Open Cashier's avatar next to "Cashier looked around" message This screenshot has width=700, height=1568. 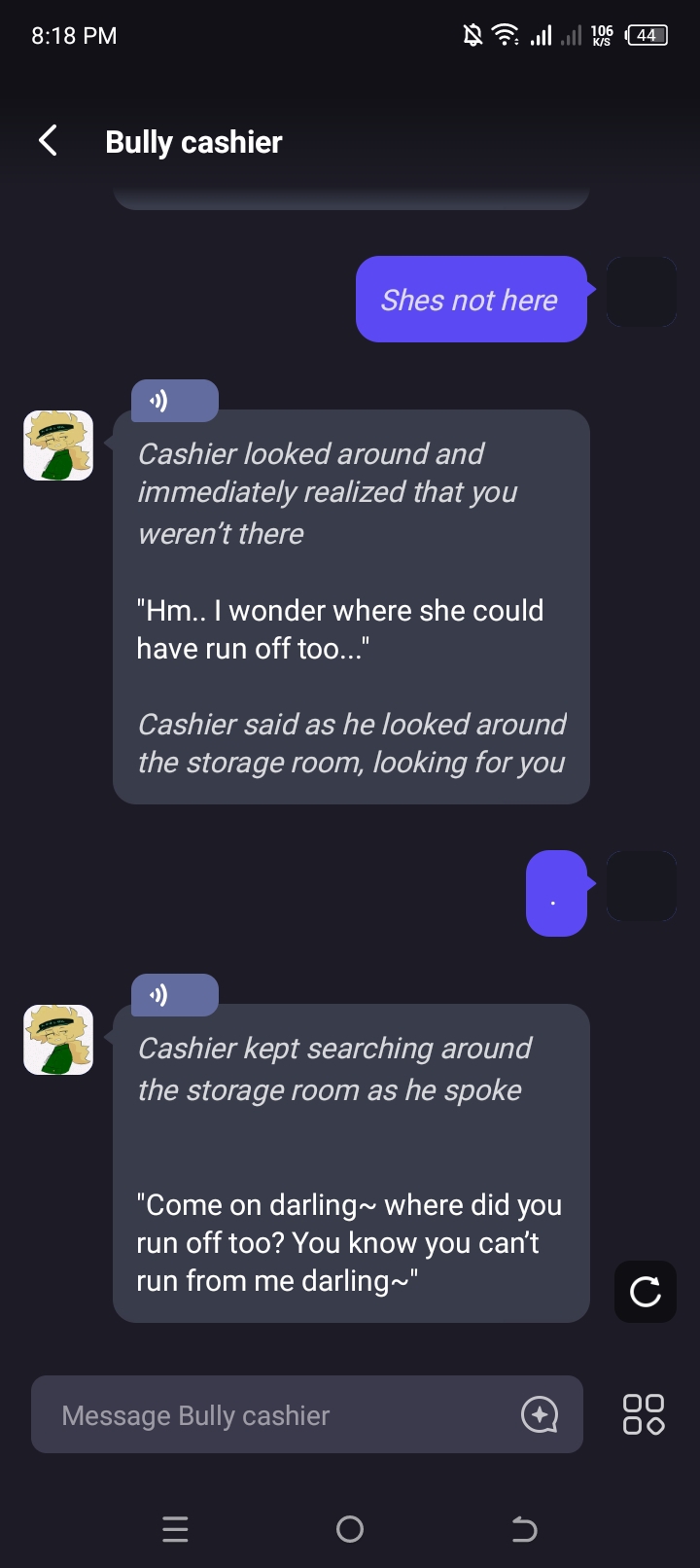click(x=58, y=445)
